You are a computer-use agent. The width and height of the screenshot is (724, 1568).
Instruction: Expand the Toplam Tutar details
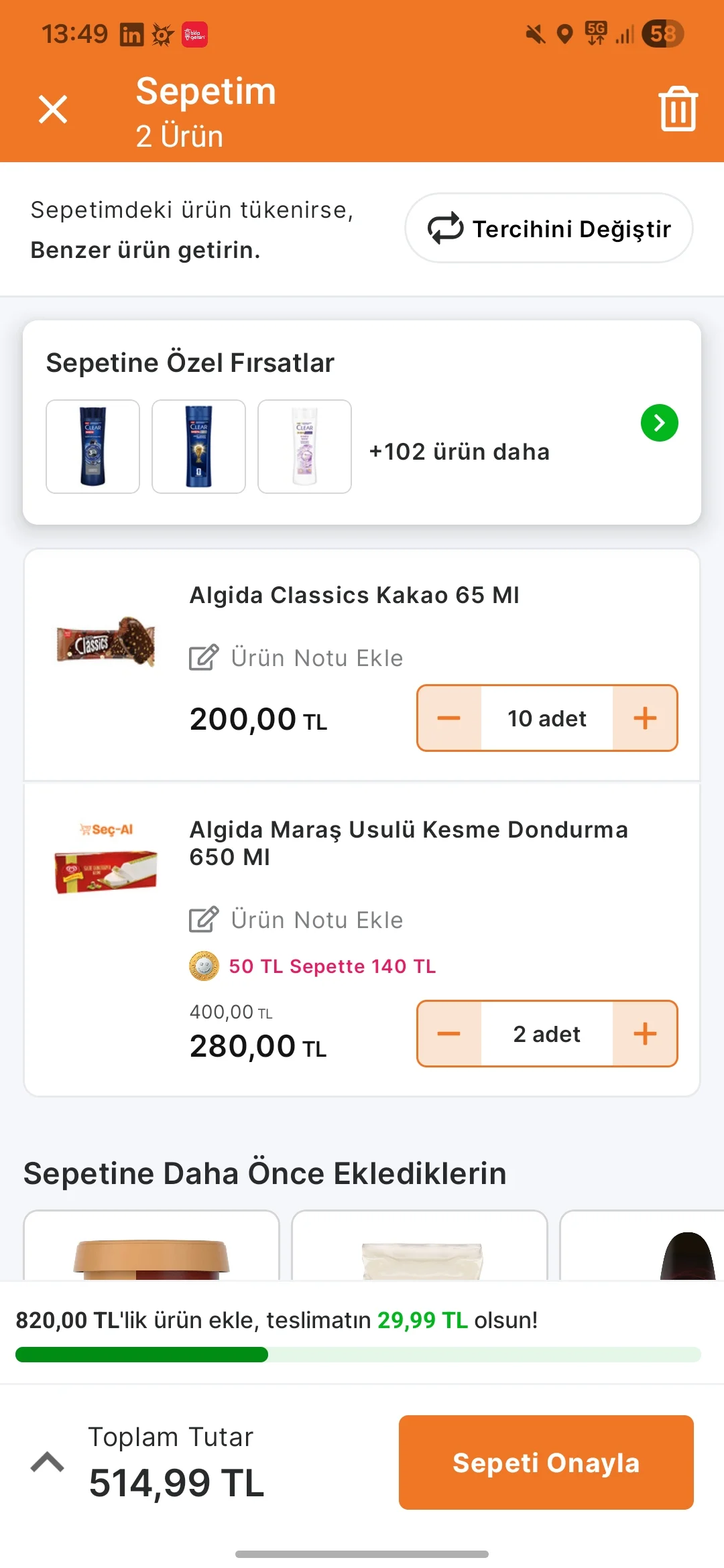pos(48,1462)
